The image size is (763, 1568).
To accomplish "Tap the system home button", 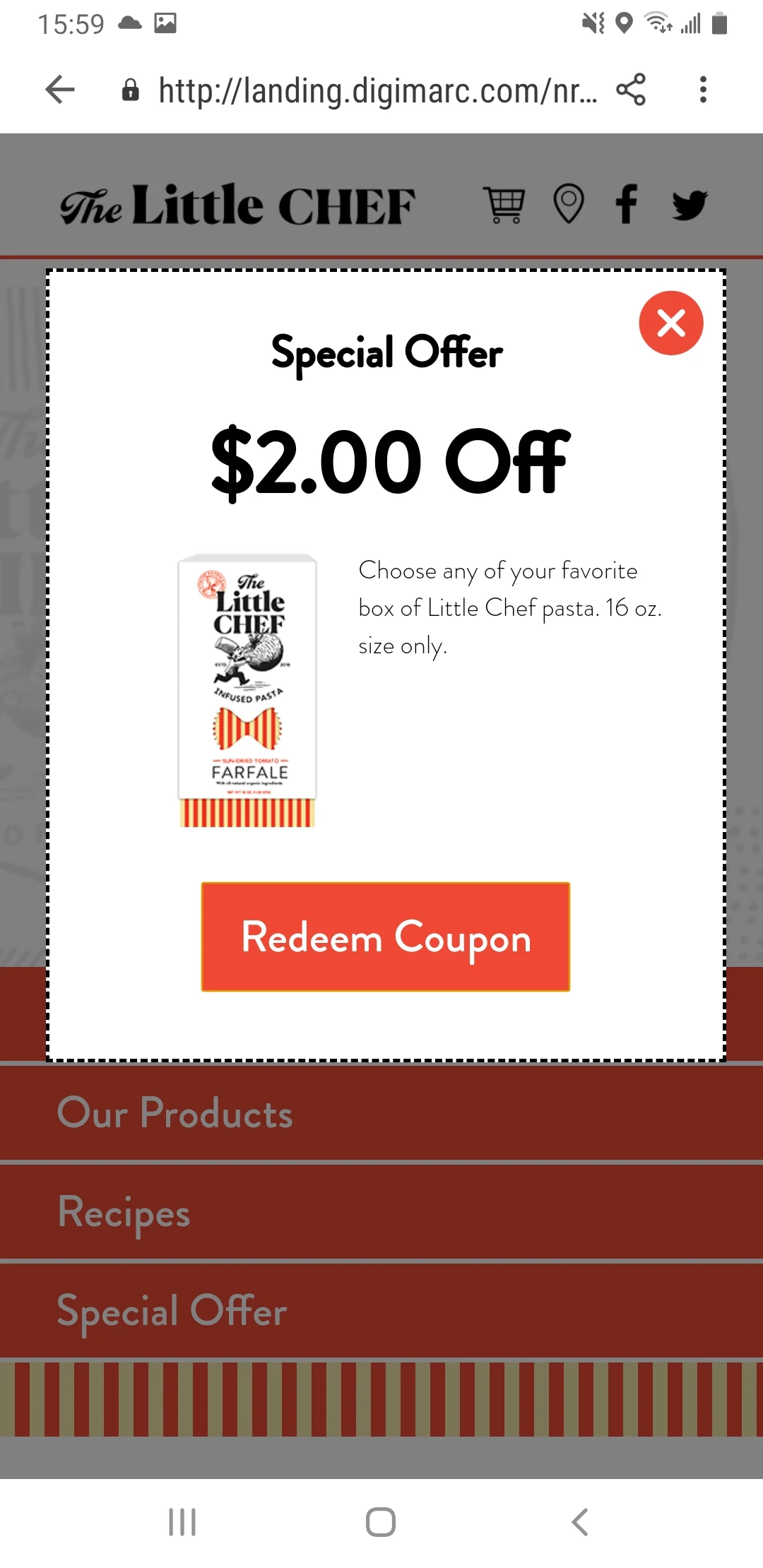I will (381, 1521).
